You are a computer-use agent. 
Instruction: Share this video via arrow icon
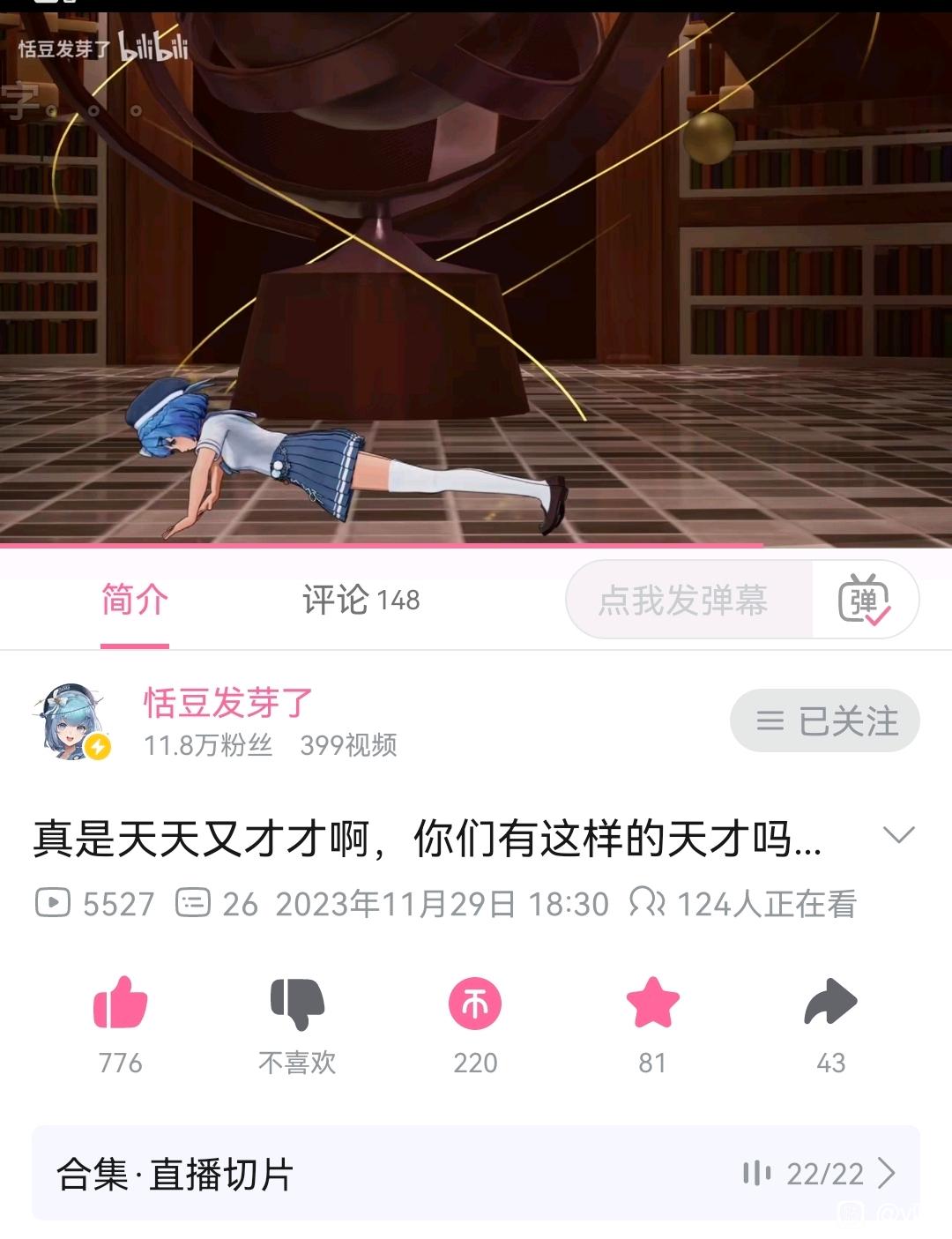click(x=830, y=1004)
